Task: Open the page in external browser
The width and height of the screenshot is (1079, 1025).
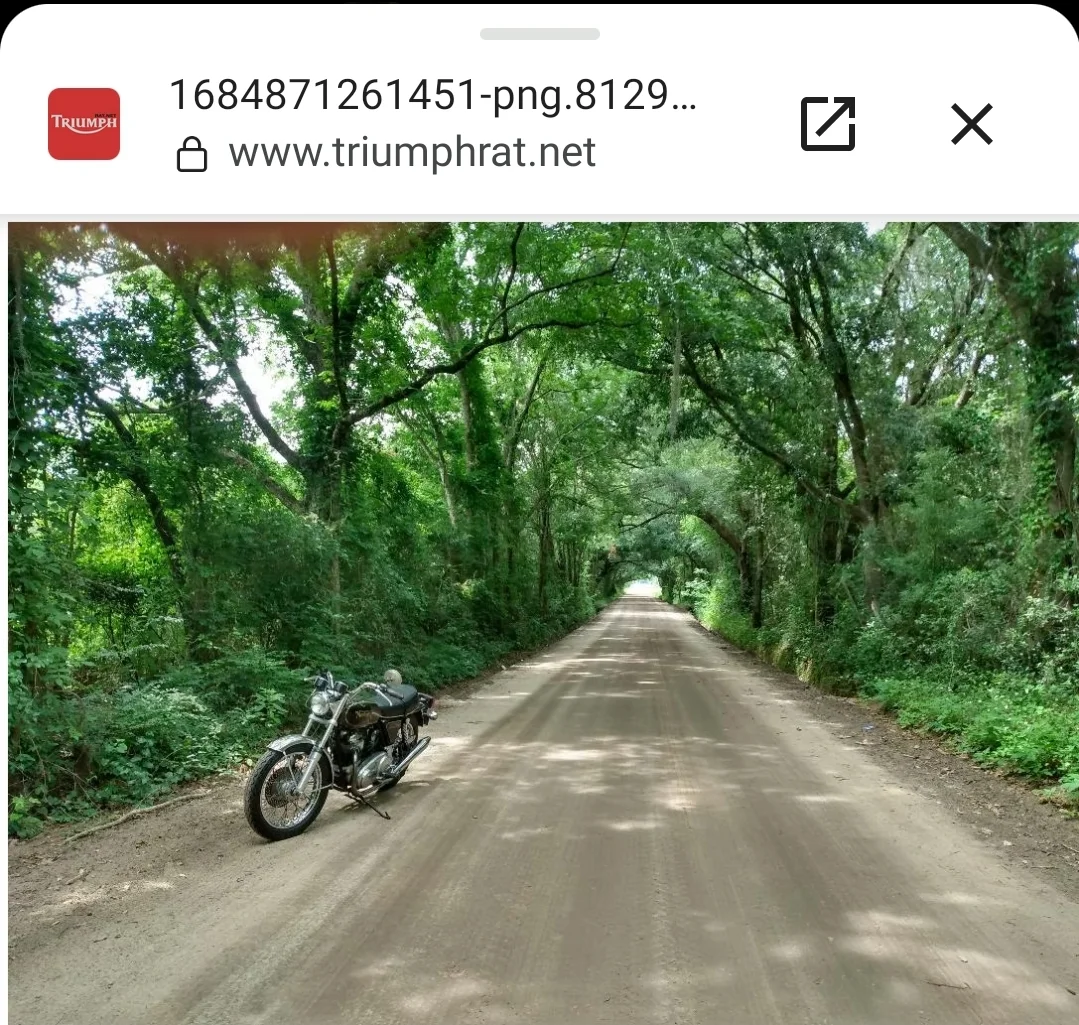Action: coord(828,124)
